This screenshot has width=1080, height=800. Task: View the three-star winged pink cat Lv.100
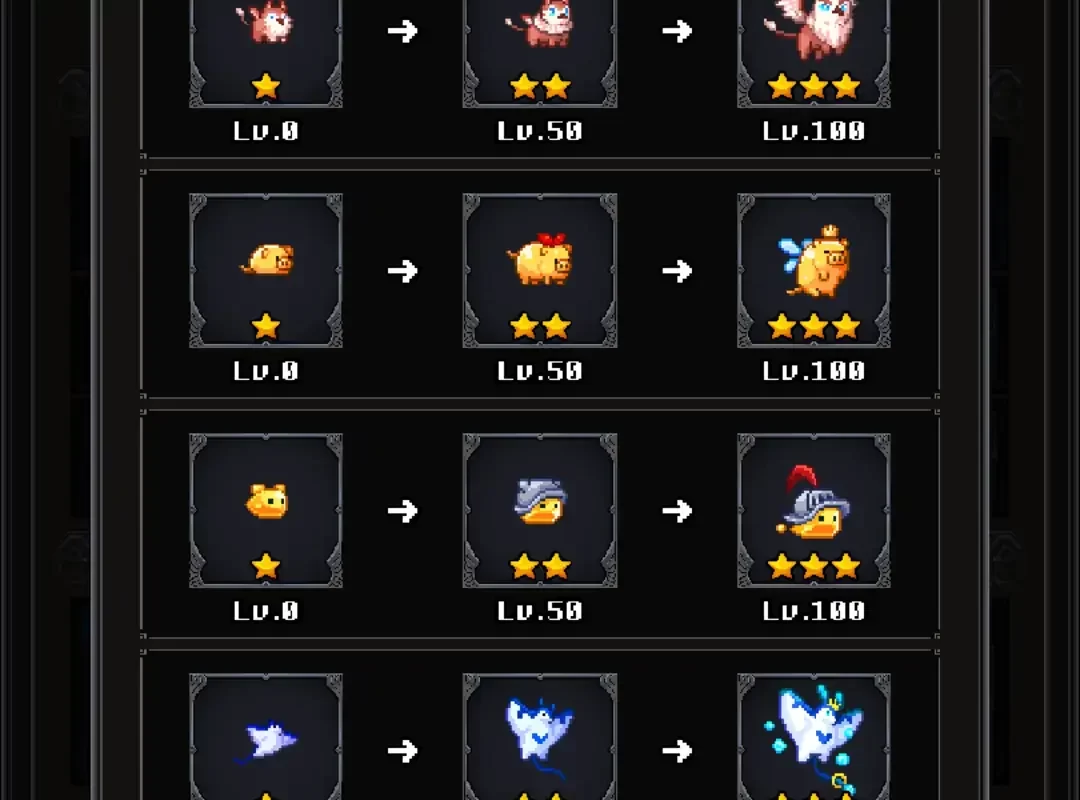tap(814, 45)
